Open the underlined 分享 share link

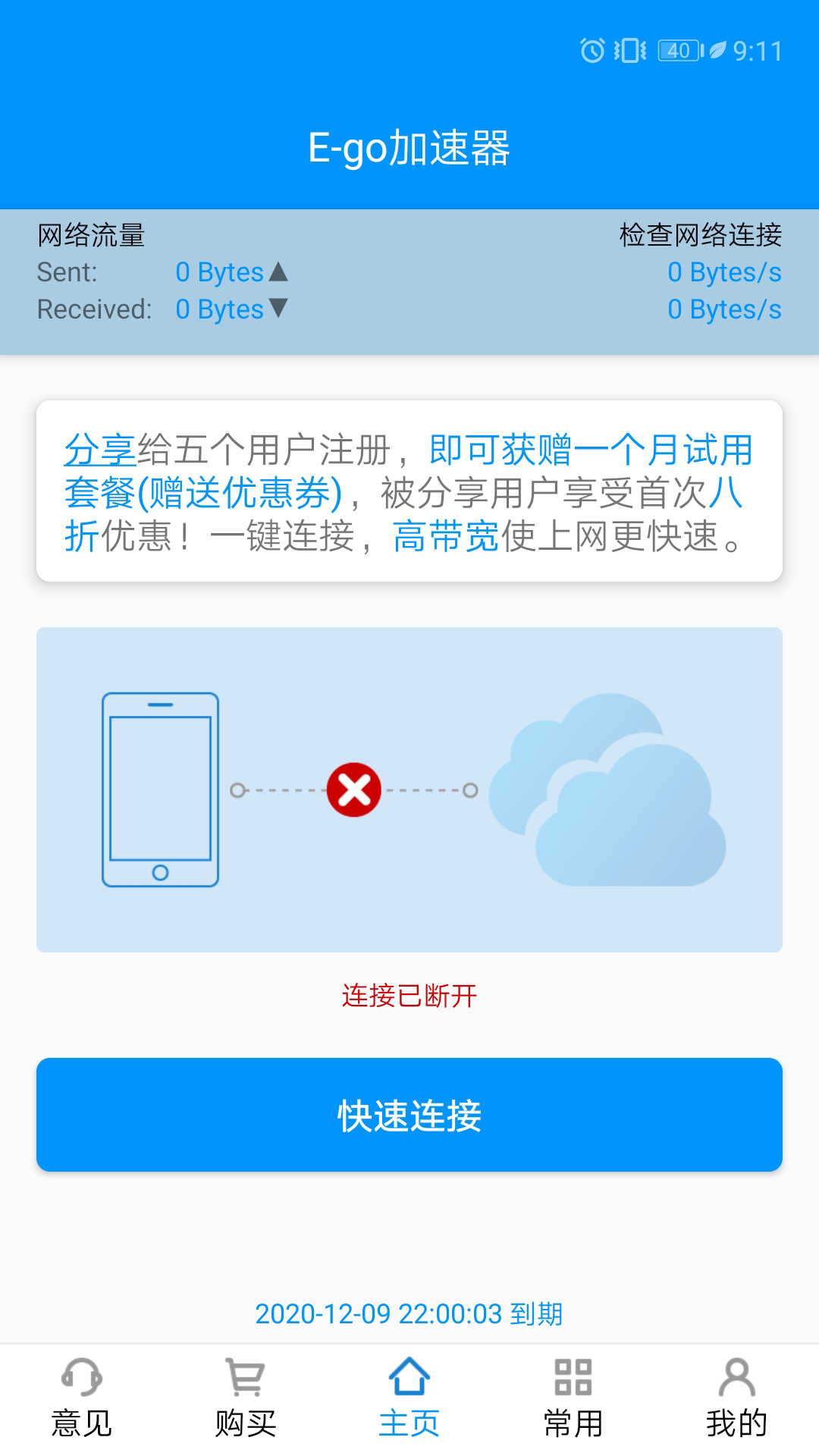pyautogui.click(x=100, y=450)
